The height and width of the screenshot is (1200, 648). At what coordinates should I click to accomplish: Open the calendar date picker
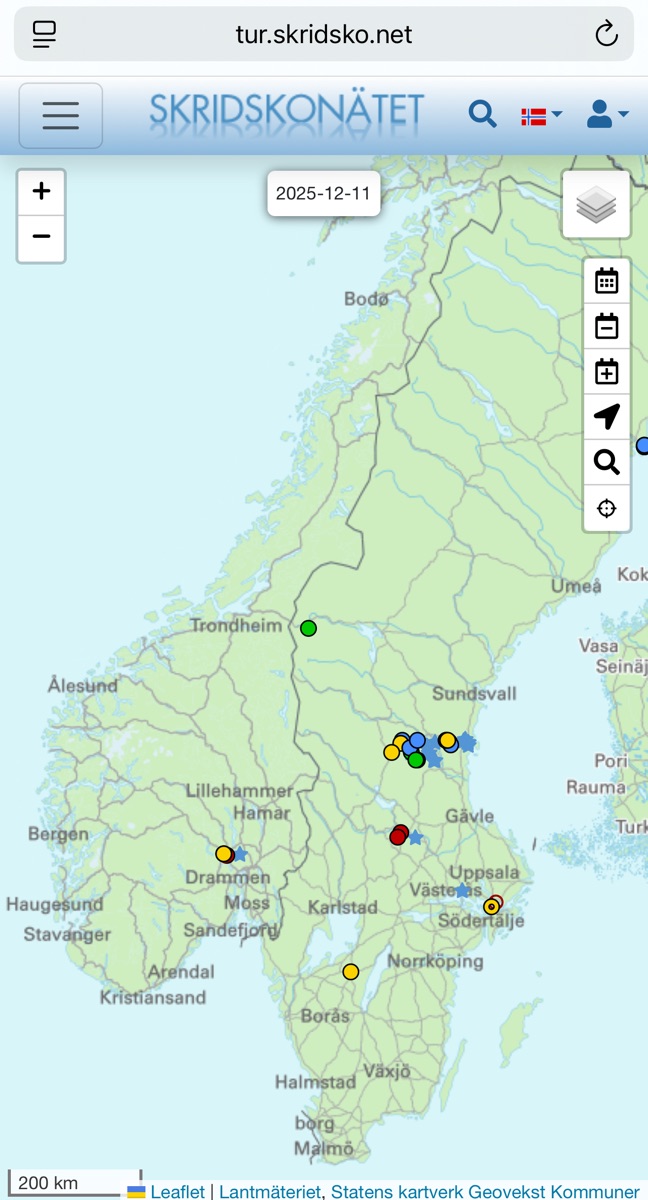tap(607, 281)
